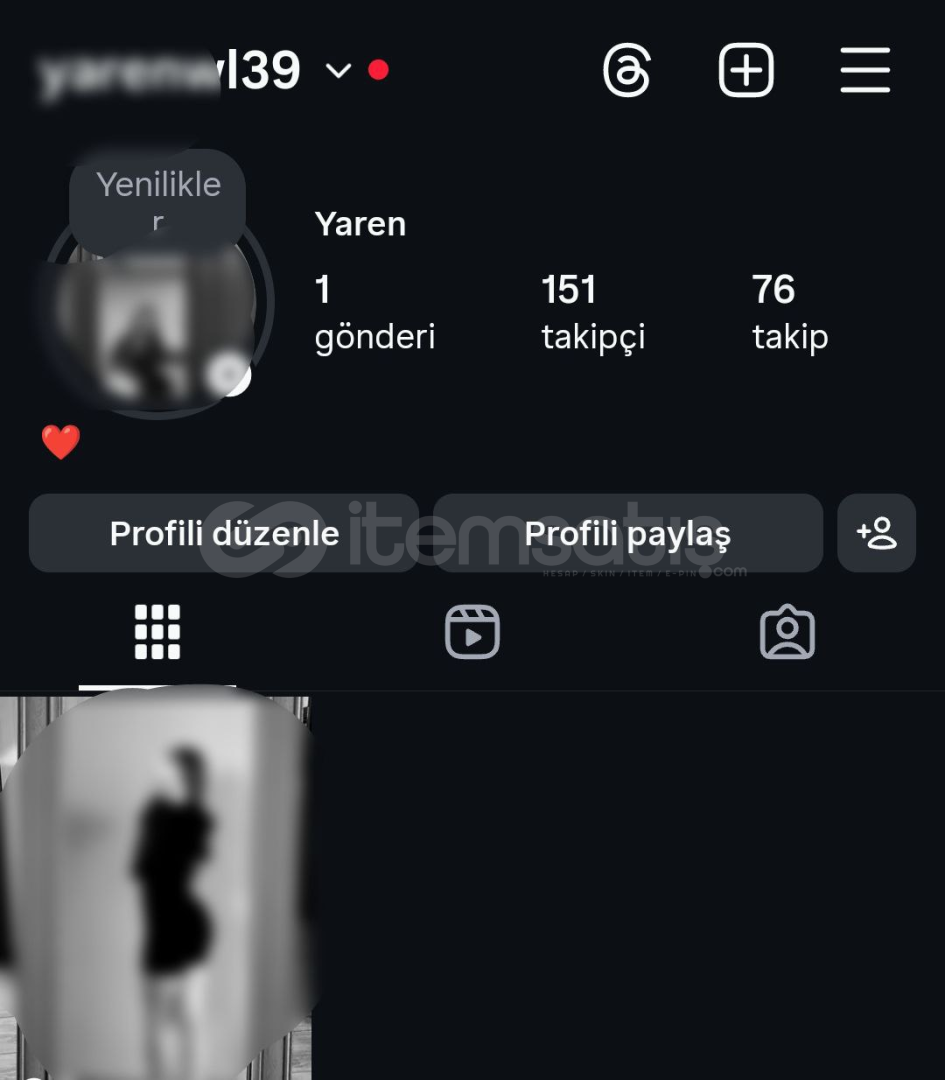Open discover people button
945x1080 pixels.
pos(877,533)
